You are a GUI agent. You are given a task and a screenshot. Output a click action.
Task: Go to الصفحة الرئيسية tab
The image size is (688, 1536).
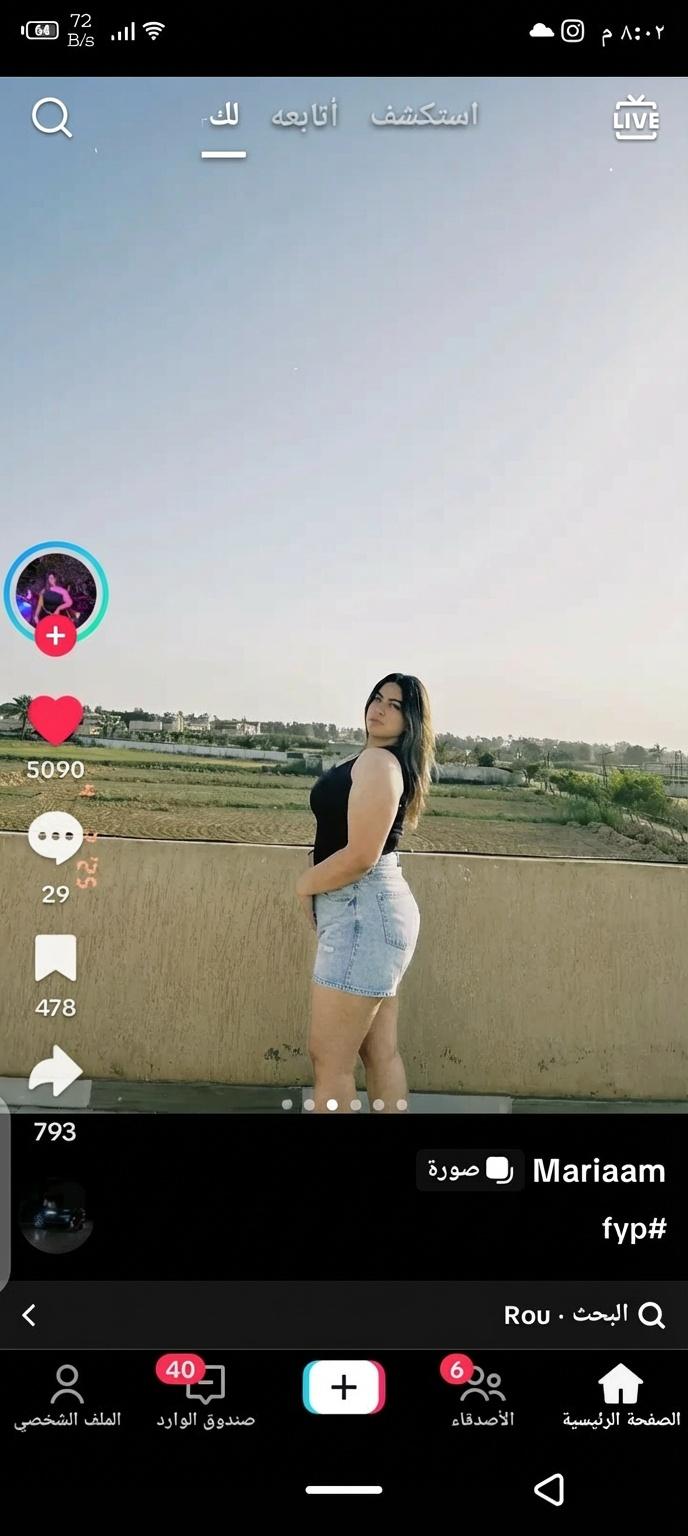point(620,1395)
